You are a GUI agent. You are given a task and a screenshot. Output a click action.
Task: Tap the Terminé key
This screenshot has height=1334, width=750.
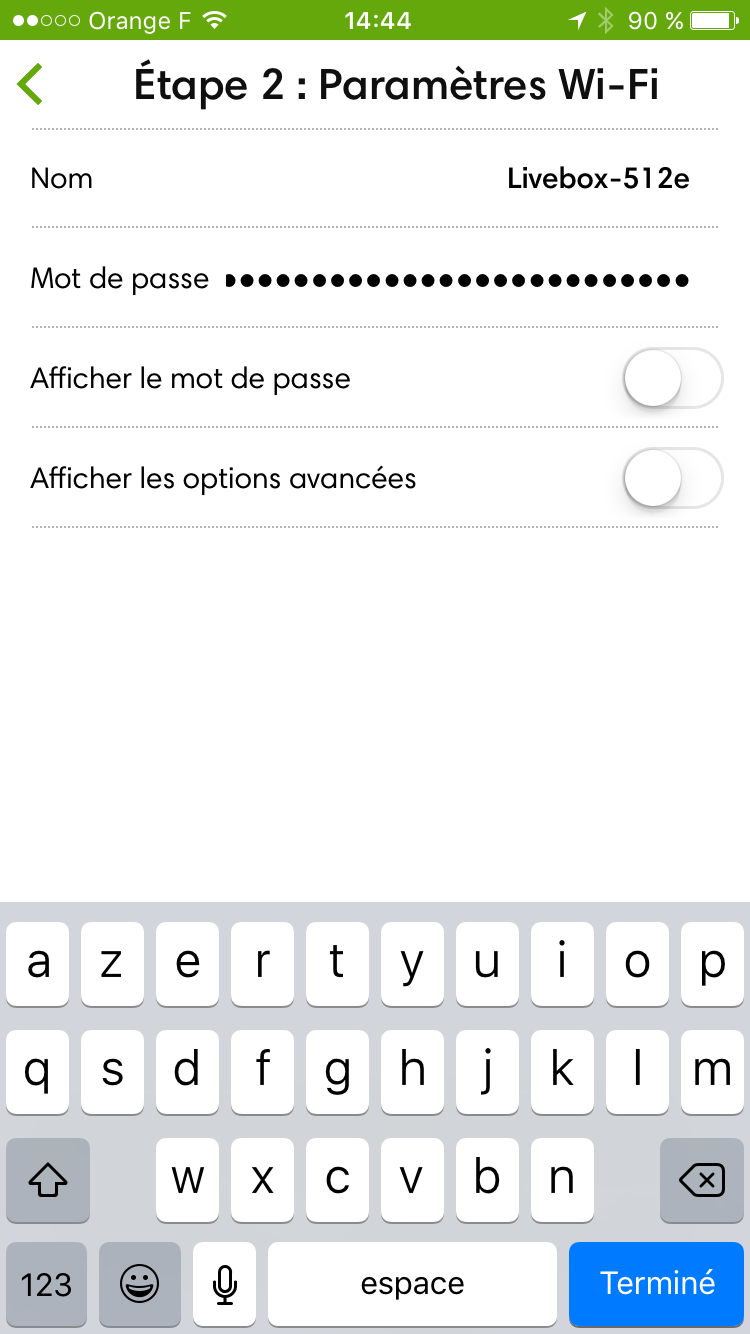coord(657,1284)
